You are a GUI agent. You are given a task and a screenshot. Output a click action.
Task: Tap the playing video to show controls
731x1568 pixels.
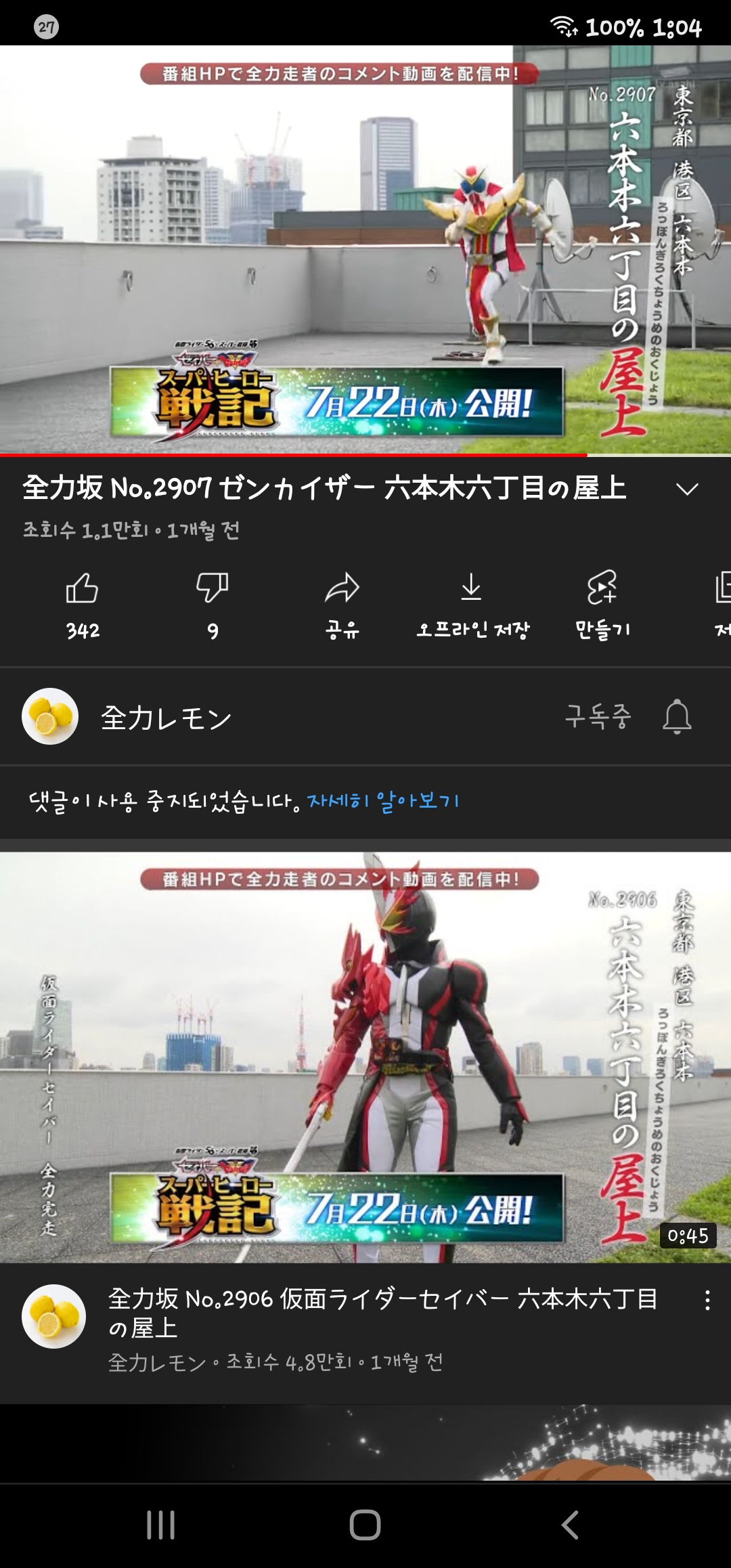coord(365,250)
